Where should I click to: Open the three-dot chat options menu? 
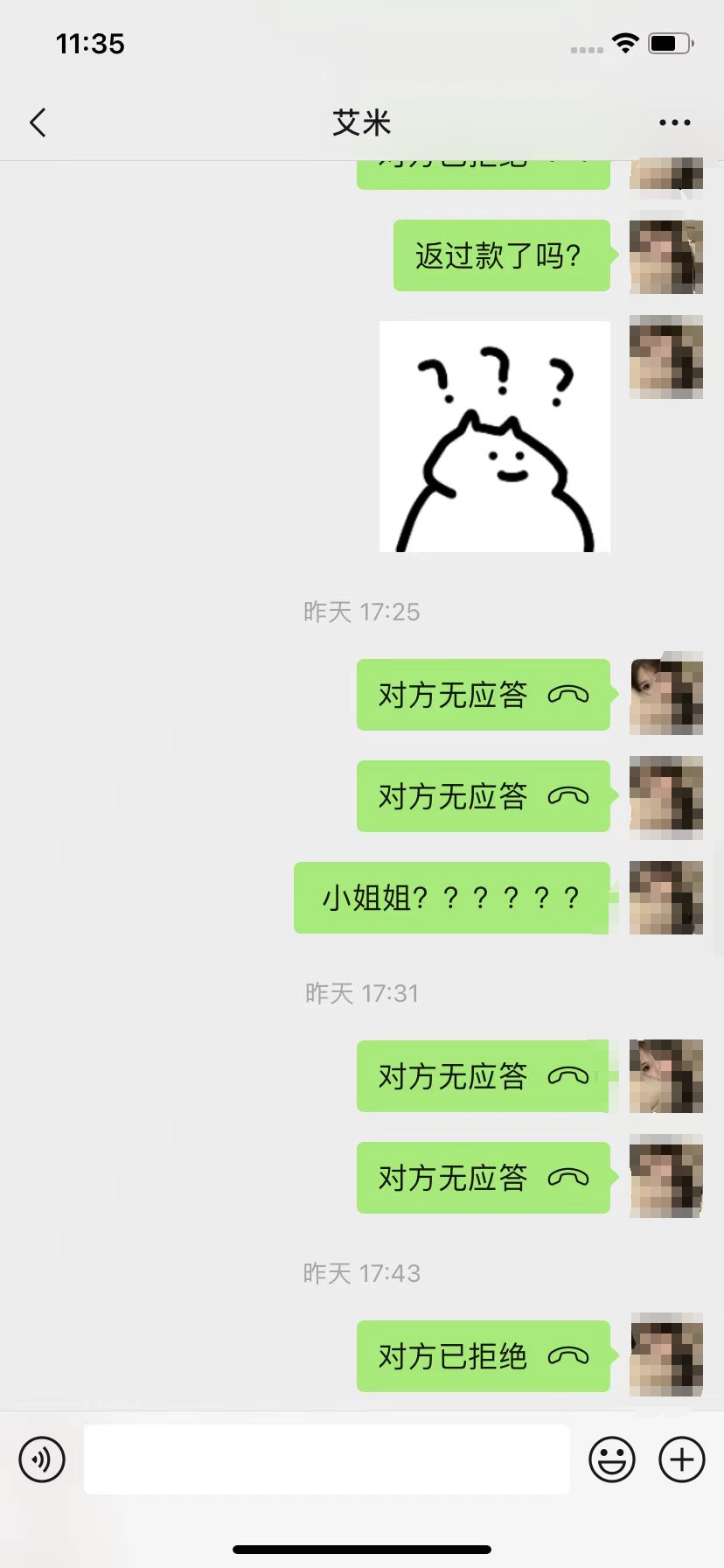click(x=674, y=122)
